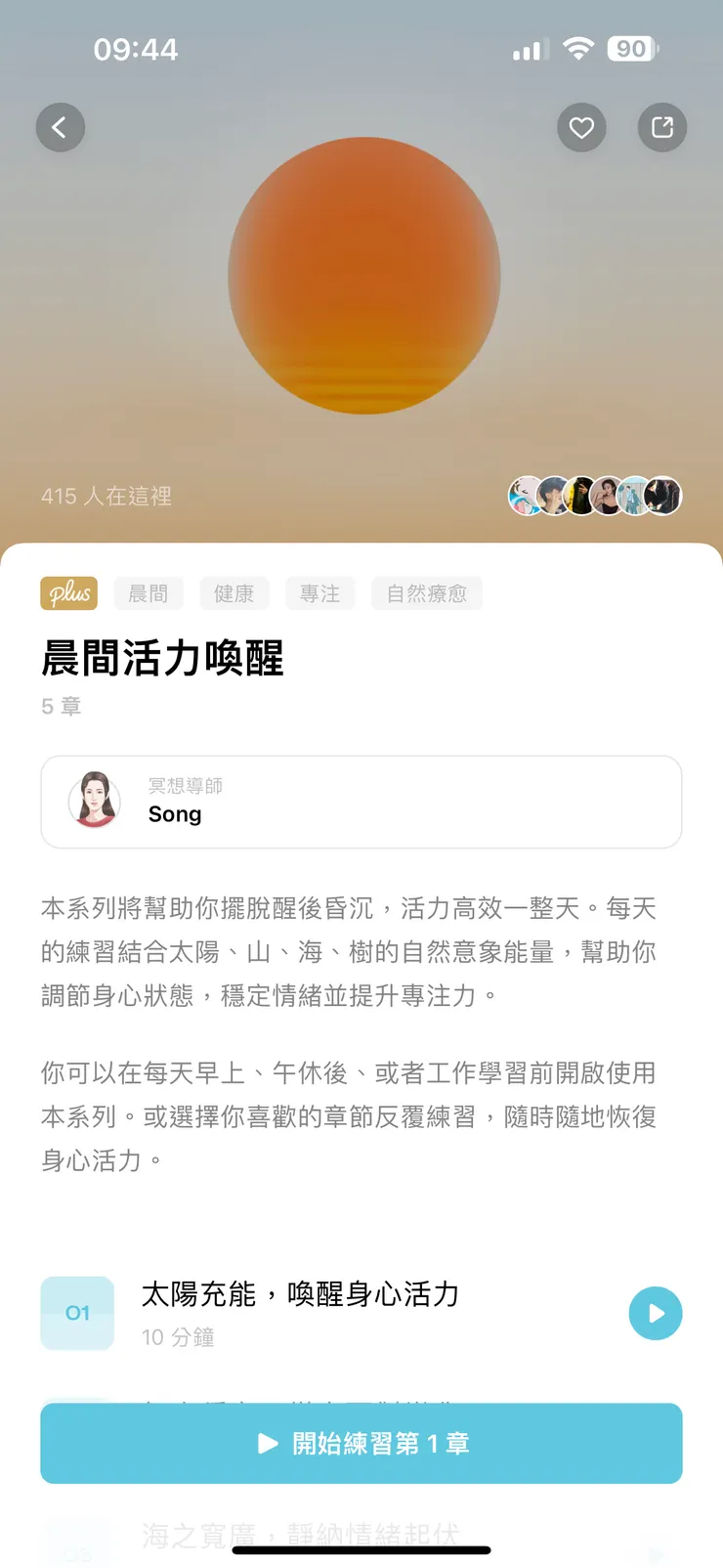Tap the 開始練習第 1 章 button
The width and height of the screenshot is (723, 1568).
[361, 1443]
